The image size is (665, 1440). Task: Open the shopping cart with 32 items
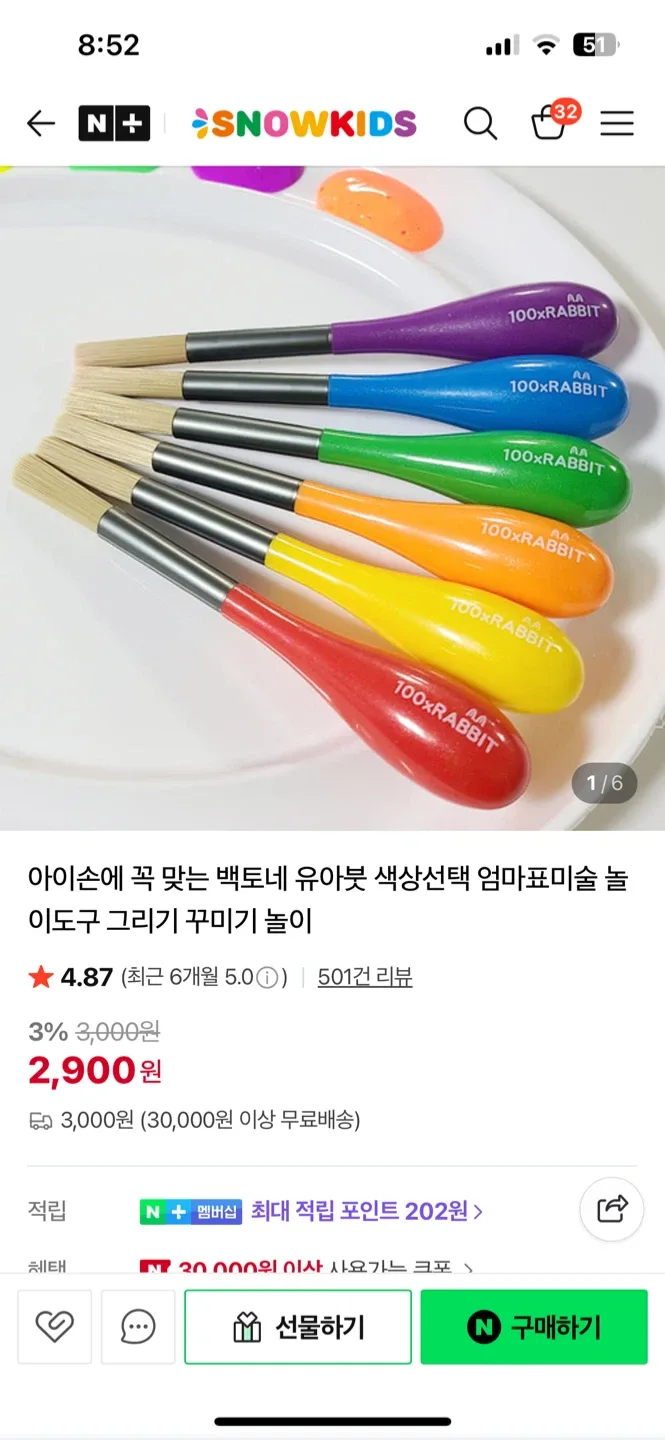pyautogui.click(x=550, y=123)
